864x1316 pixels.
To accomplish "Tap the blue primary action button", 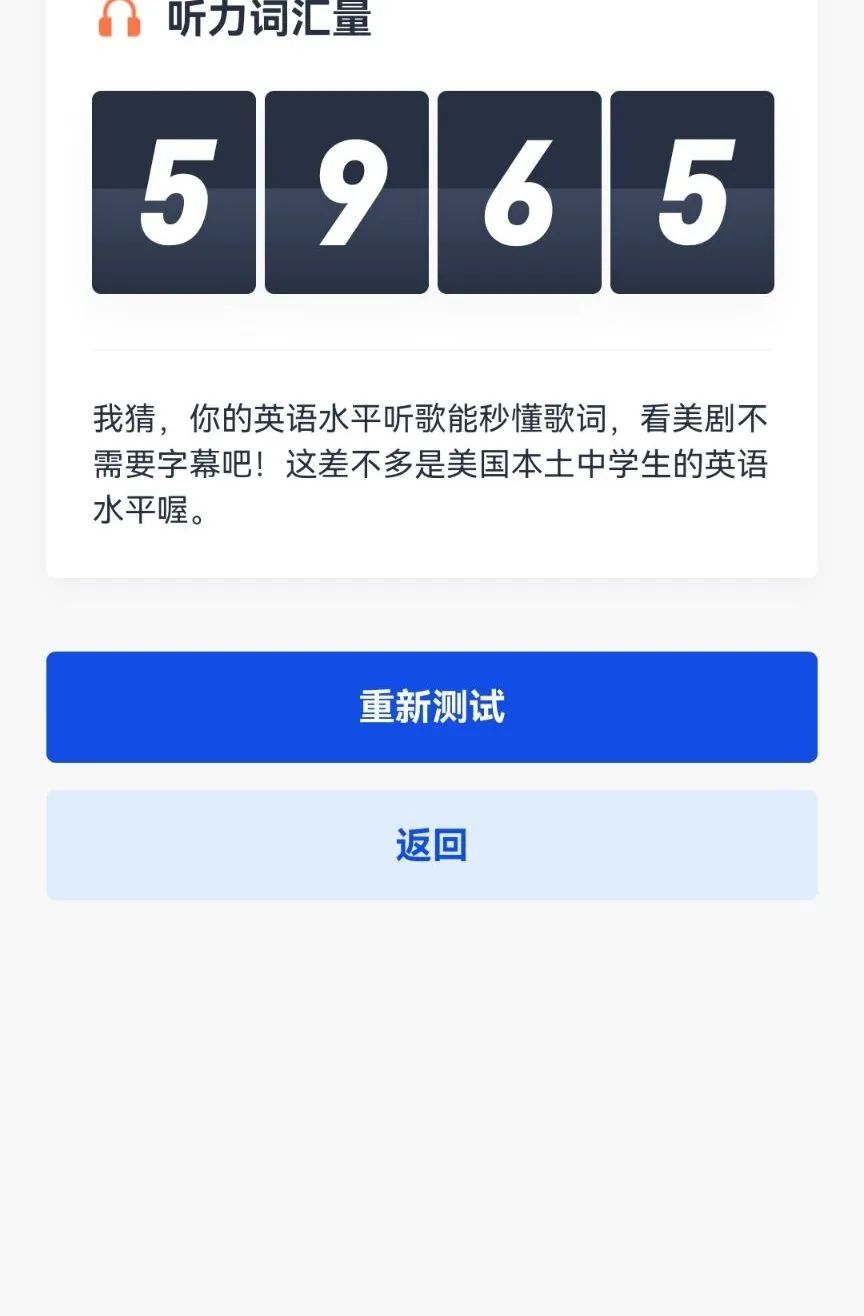I will pos(432,706).
